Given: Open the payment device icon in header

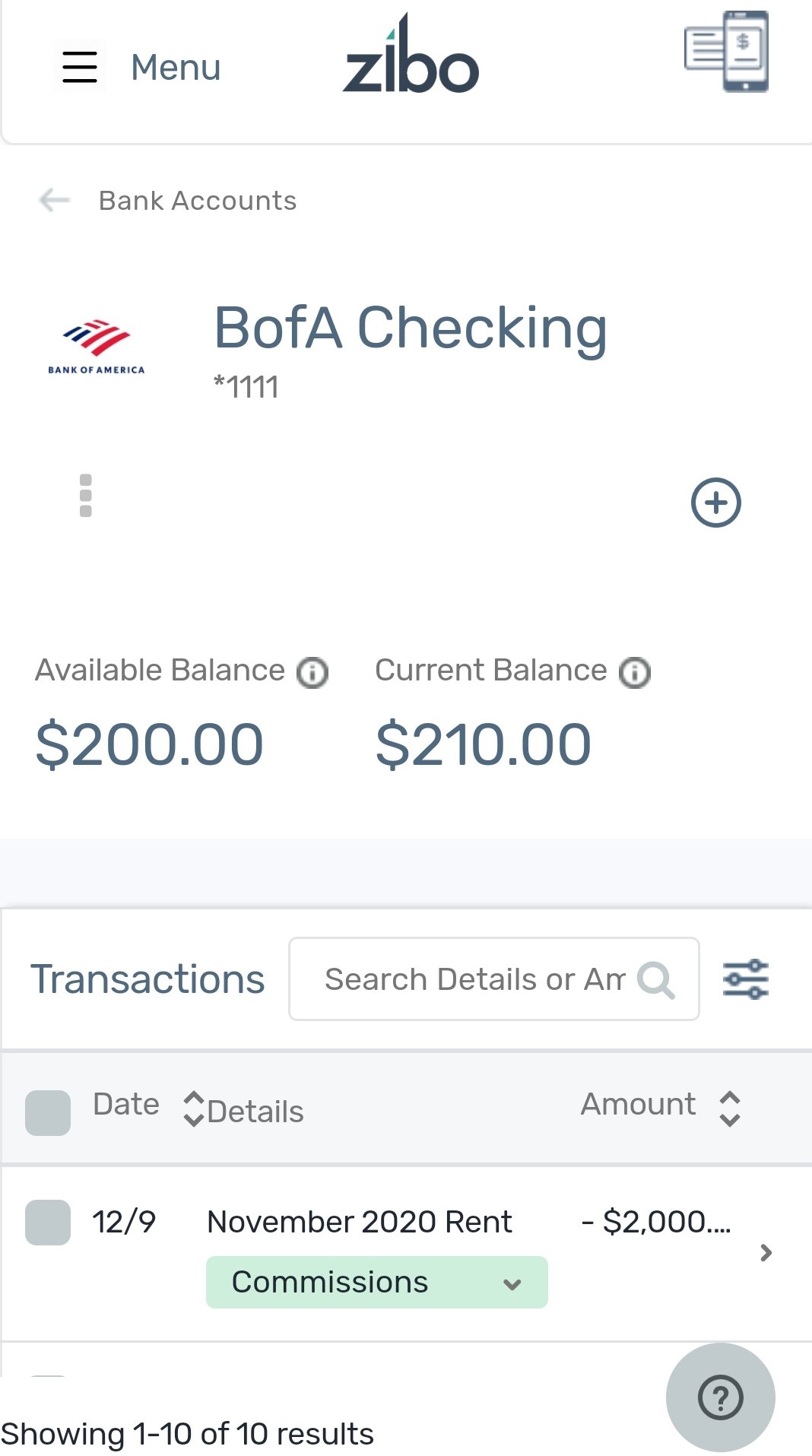Looking at the screenshot, I should (726, 51).
